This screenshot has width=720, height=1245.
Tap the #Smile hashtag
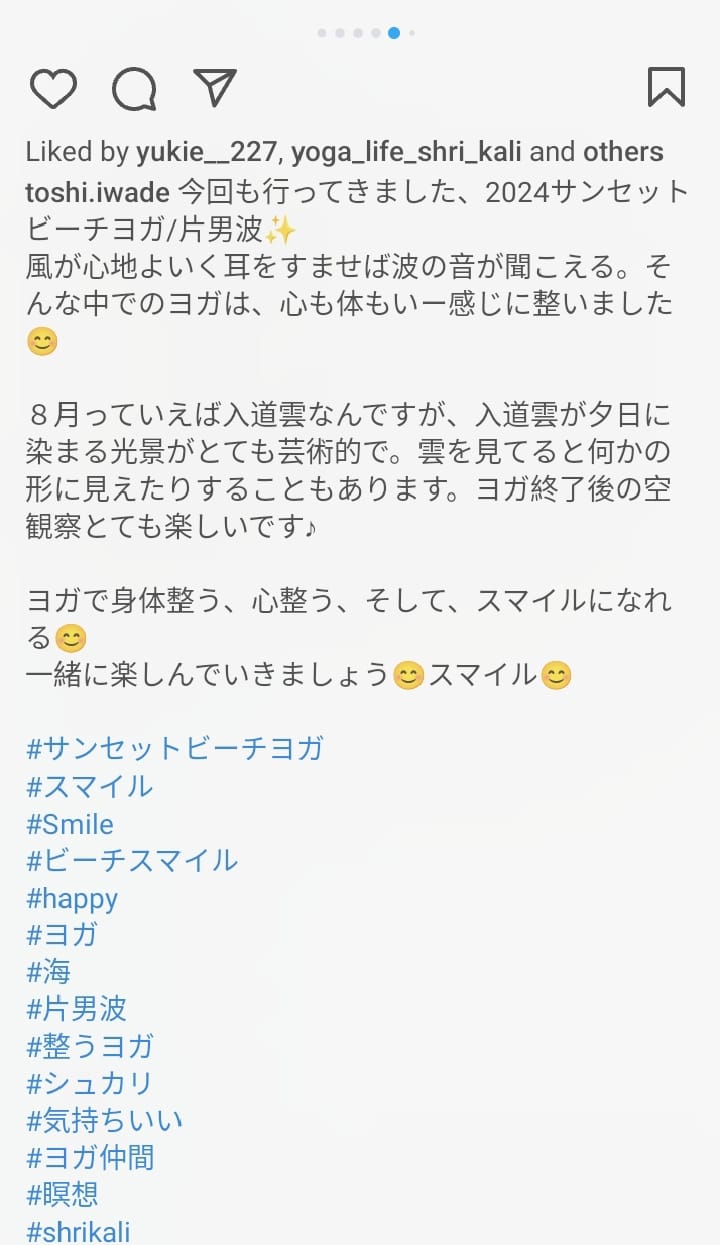coord(70,824)
